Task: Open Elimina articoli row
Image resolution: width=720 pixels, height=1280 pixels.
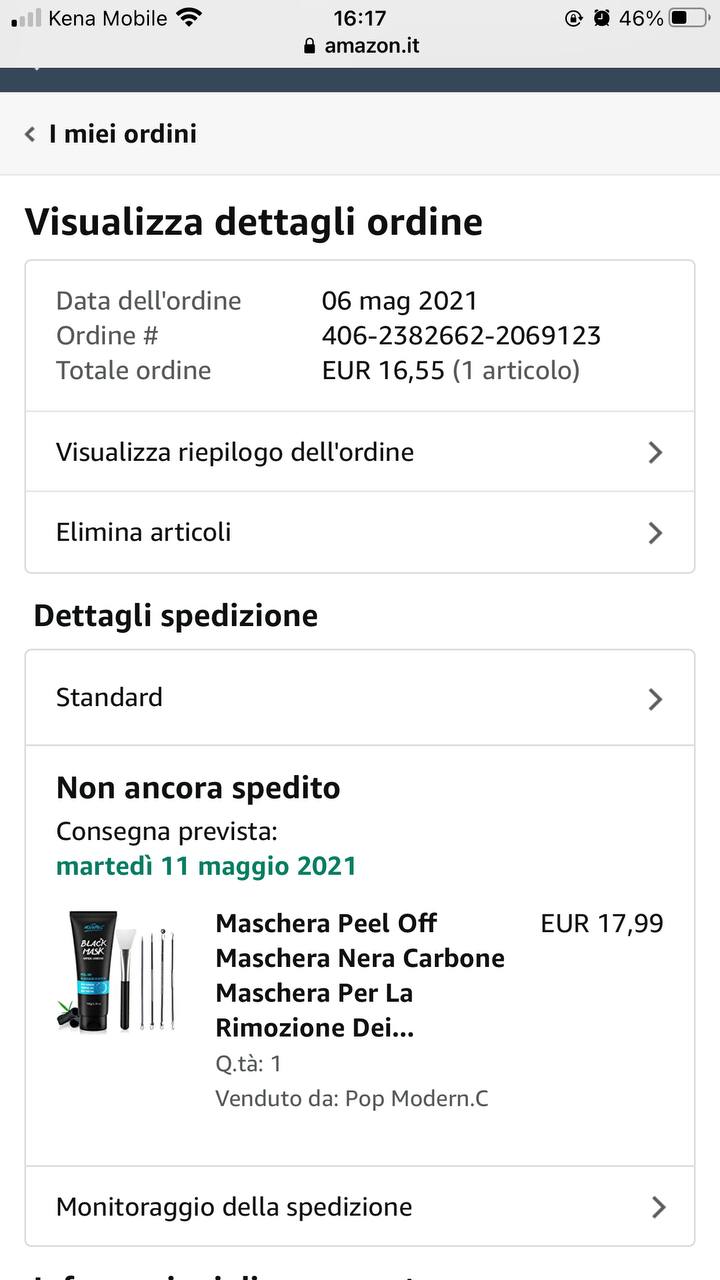Action: point(360,532)
